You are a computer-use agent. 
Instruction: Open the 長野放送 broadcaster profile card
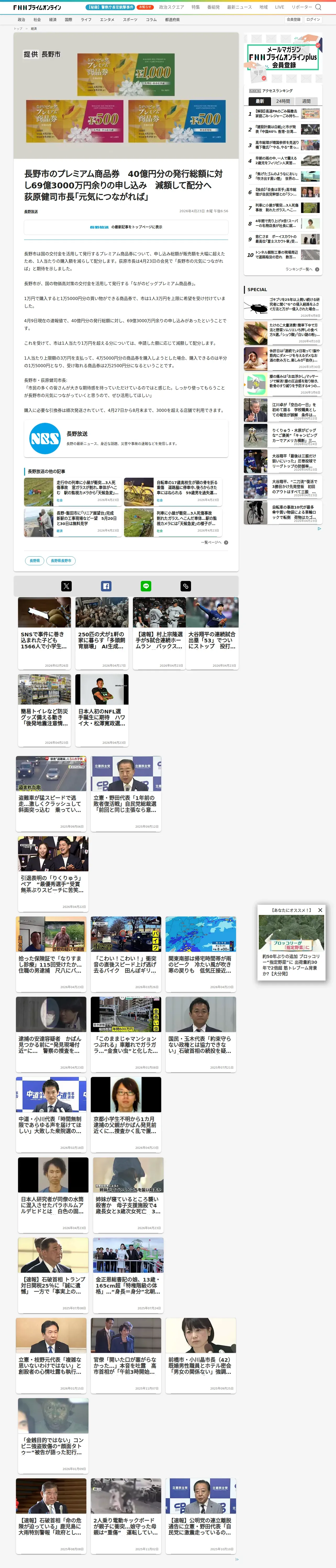(126, 438)
